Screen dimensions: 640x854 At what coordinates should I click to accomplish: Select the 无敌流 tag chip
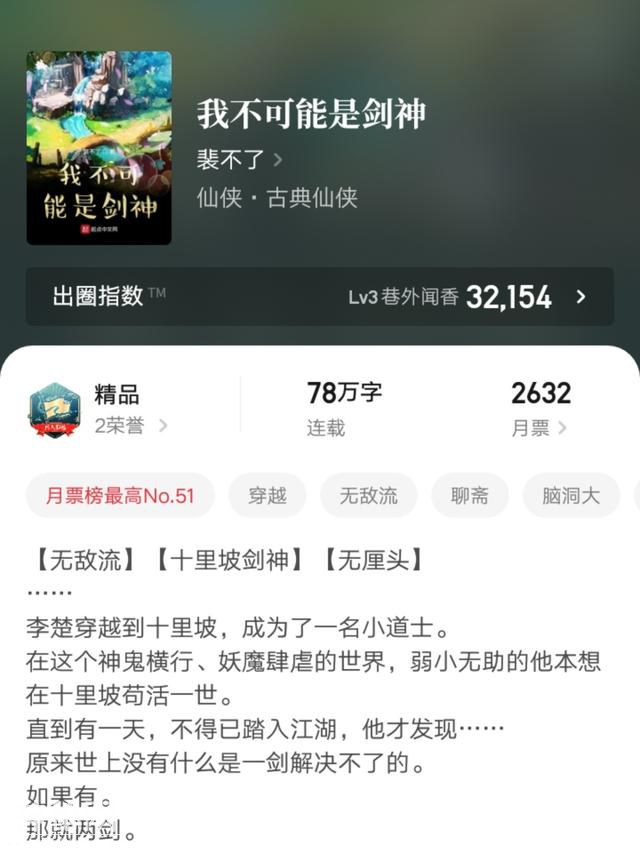click(x=368, y=495)
